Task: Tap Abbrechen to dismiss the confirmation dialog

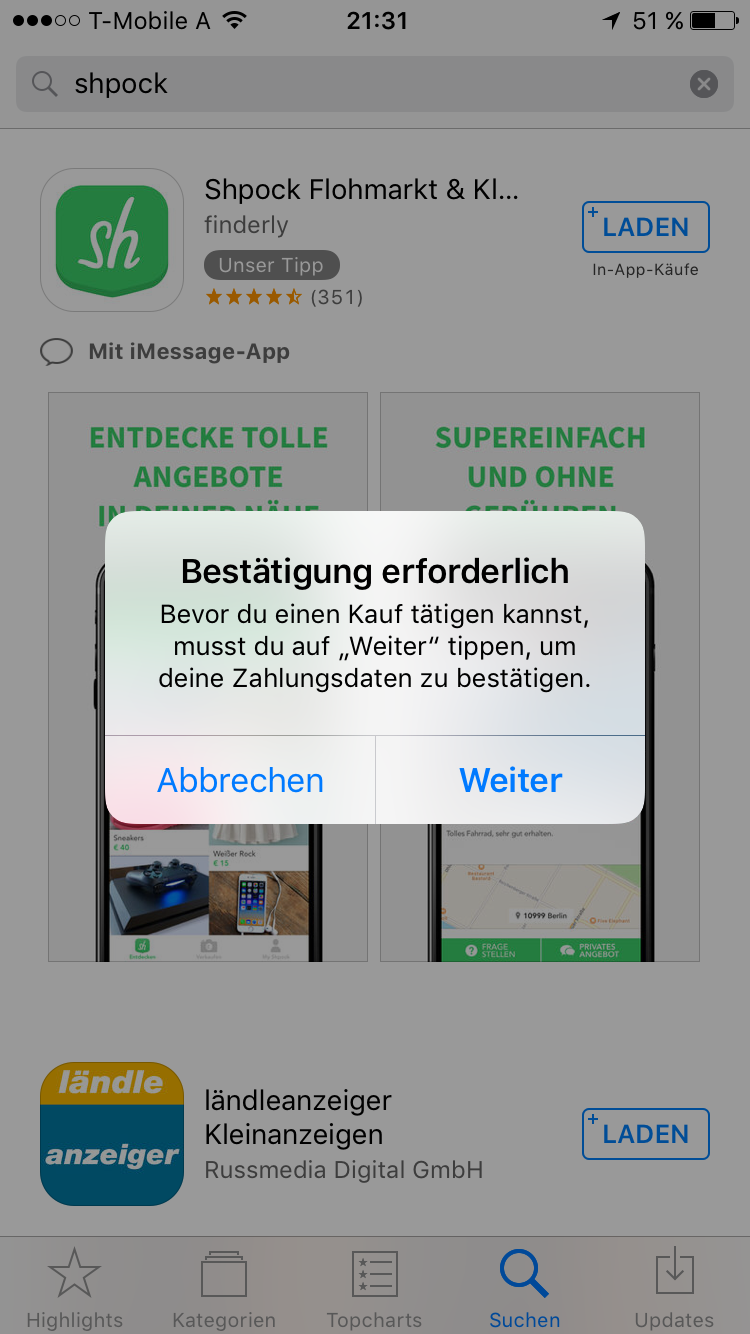Action: (240, 779)
